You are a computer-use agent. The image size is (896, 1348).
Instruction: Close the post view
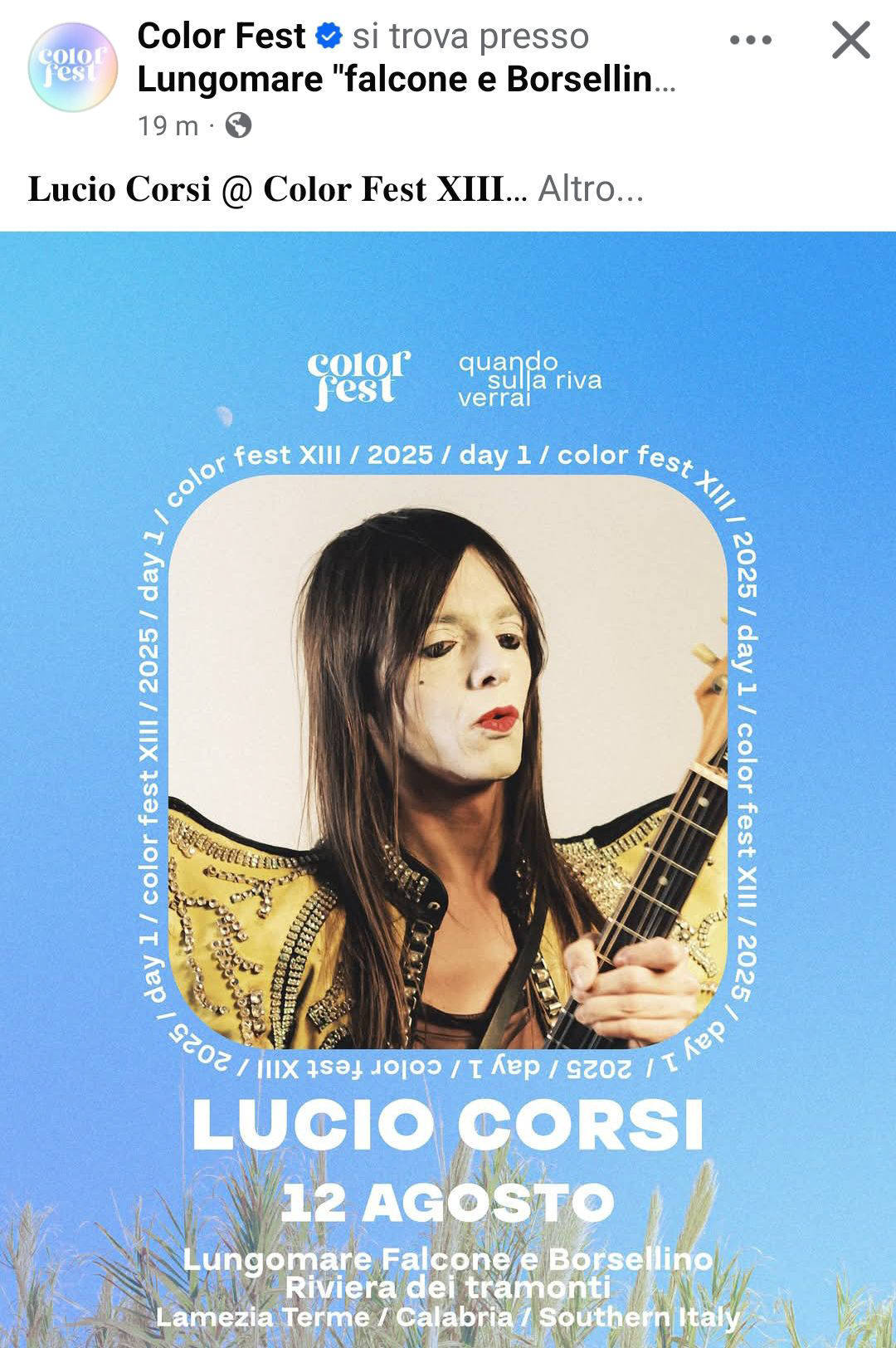[x=850, y=40]
